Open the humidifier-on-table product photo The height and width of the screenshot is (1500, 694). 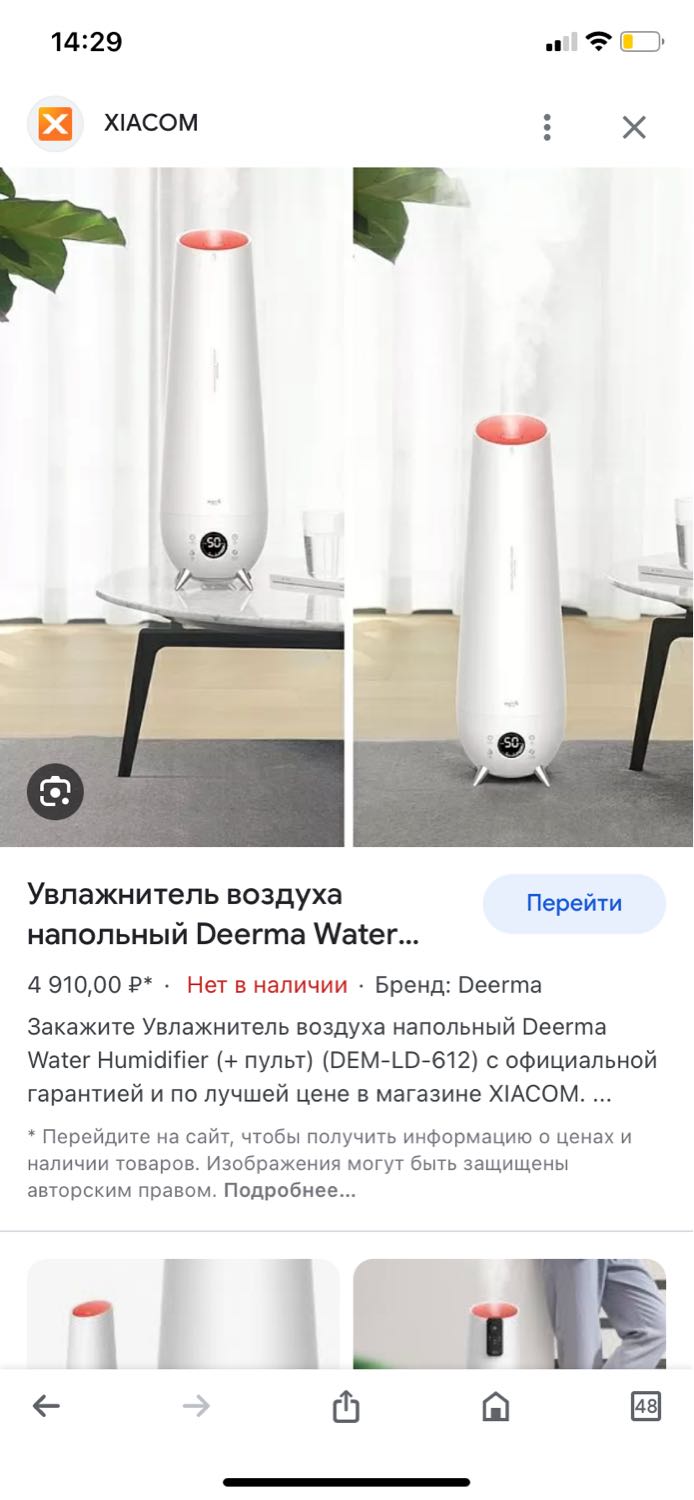tap(172, 507)
